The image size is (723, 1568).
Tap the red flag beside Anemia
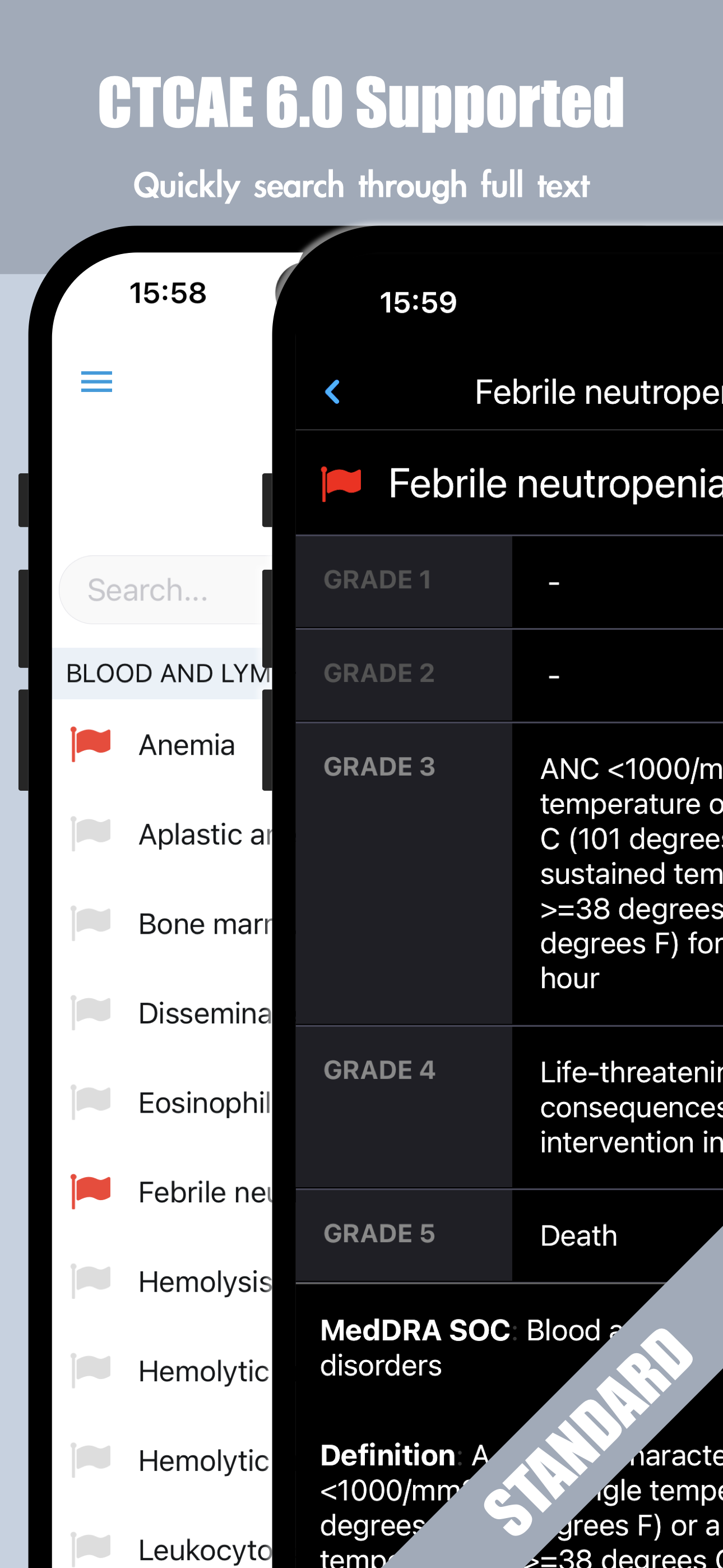pos(90,744)
